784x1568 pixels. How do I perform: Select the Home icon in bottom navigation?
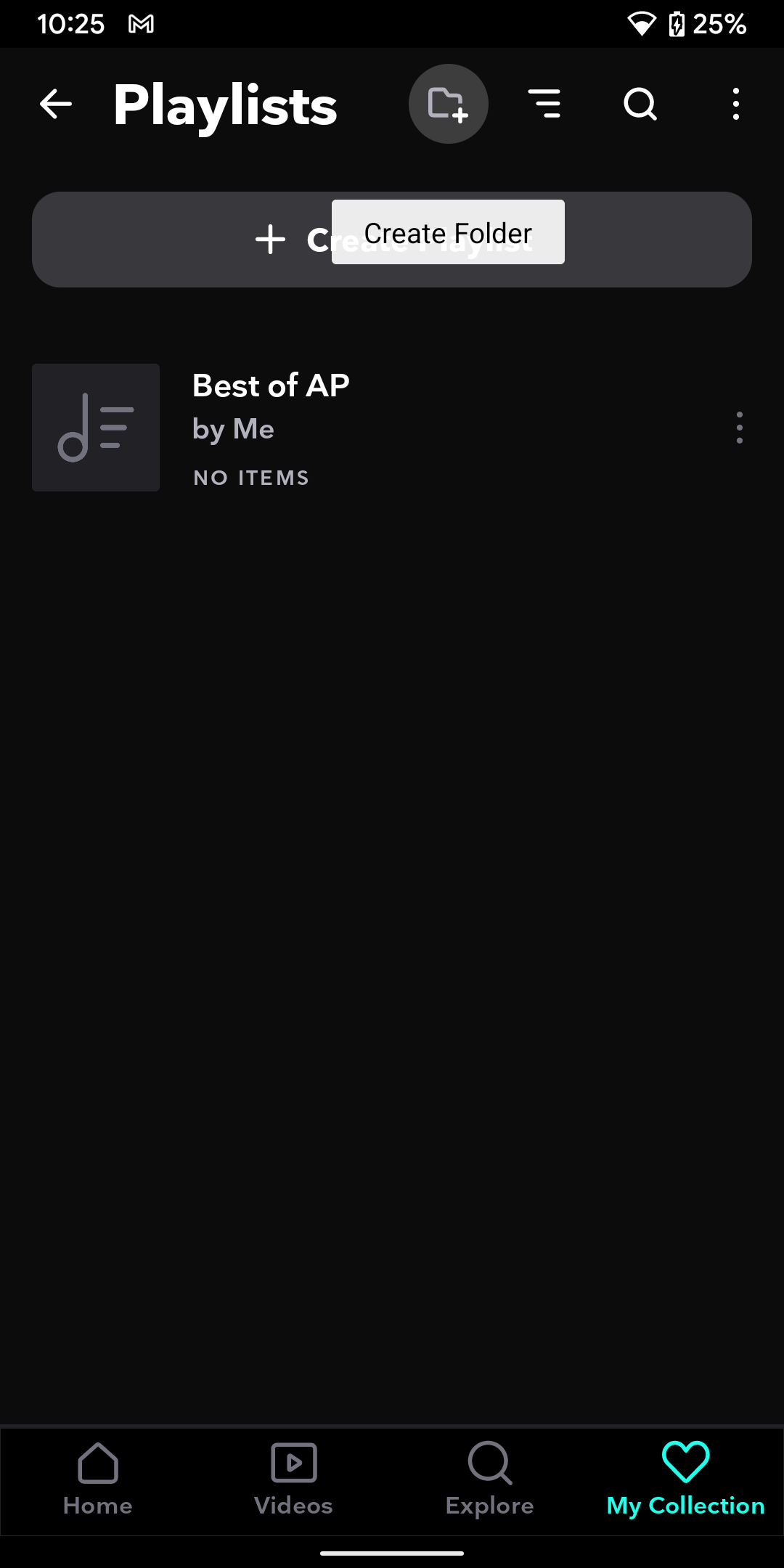coord(97,1477)
